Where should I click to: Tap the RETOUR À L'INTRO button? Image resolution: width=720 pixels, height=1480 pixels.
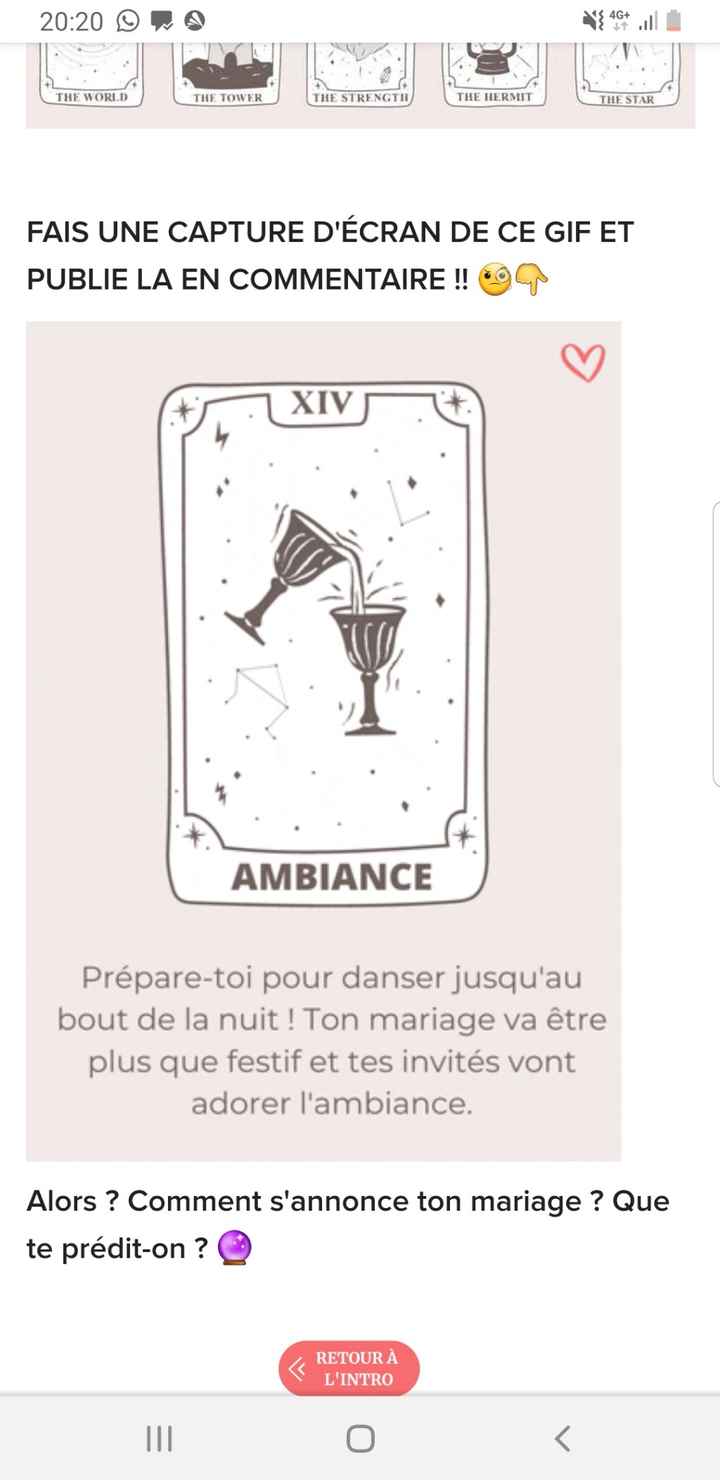pos(348,1366)
